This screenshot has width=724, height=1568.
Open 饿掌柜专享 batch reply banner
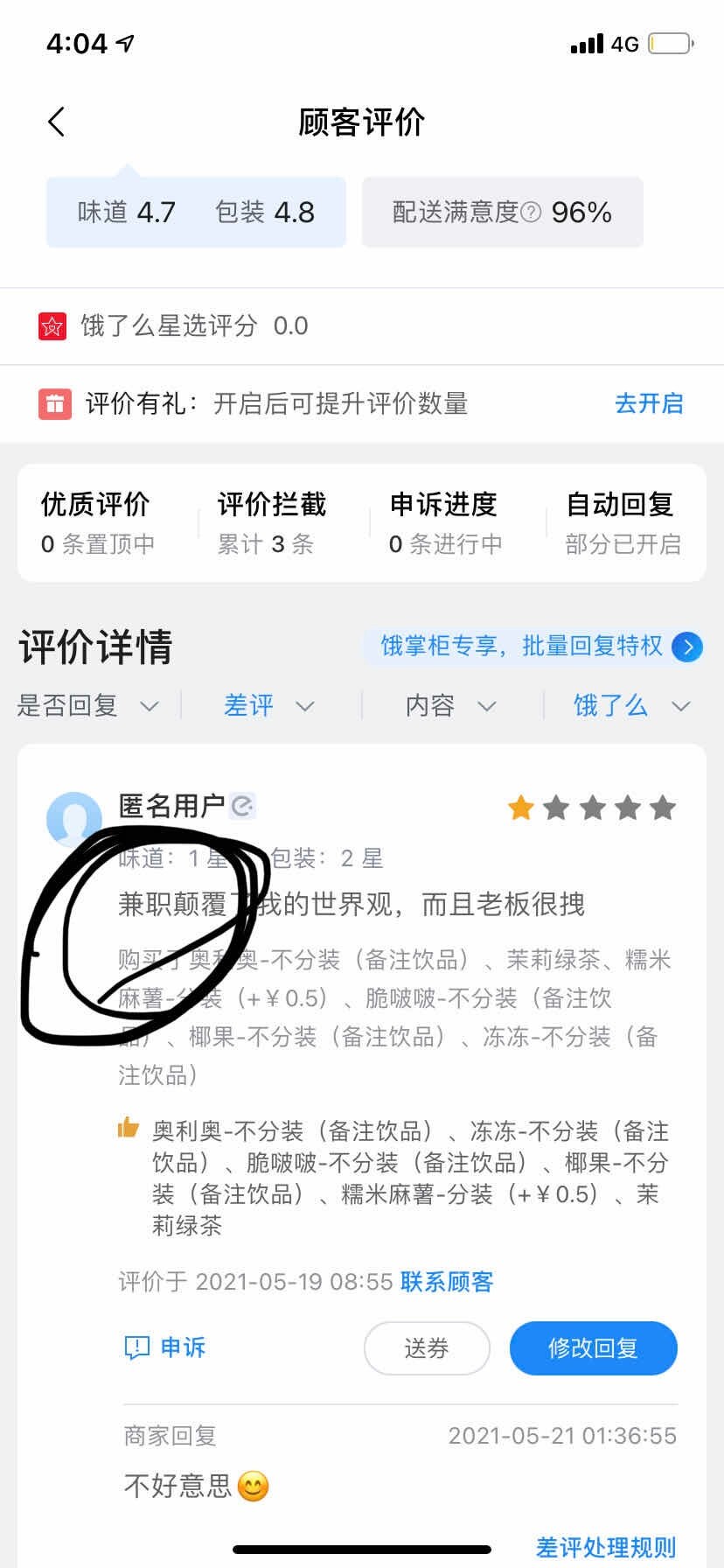(x=533, y=647)
